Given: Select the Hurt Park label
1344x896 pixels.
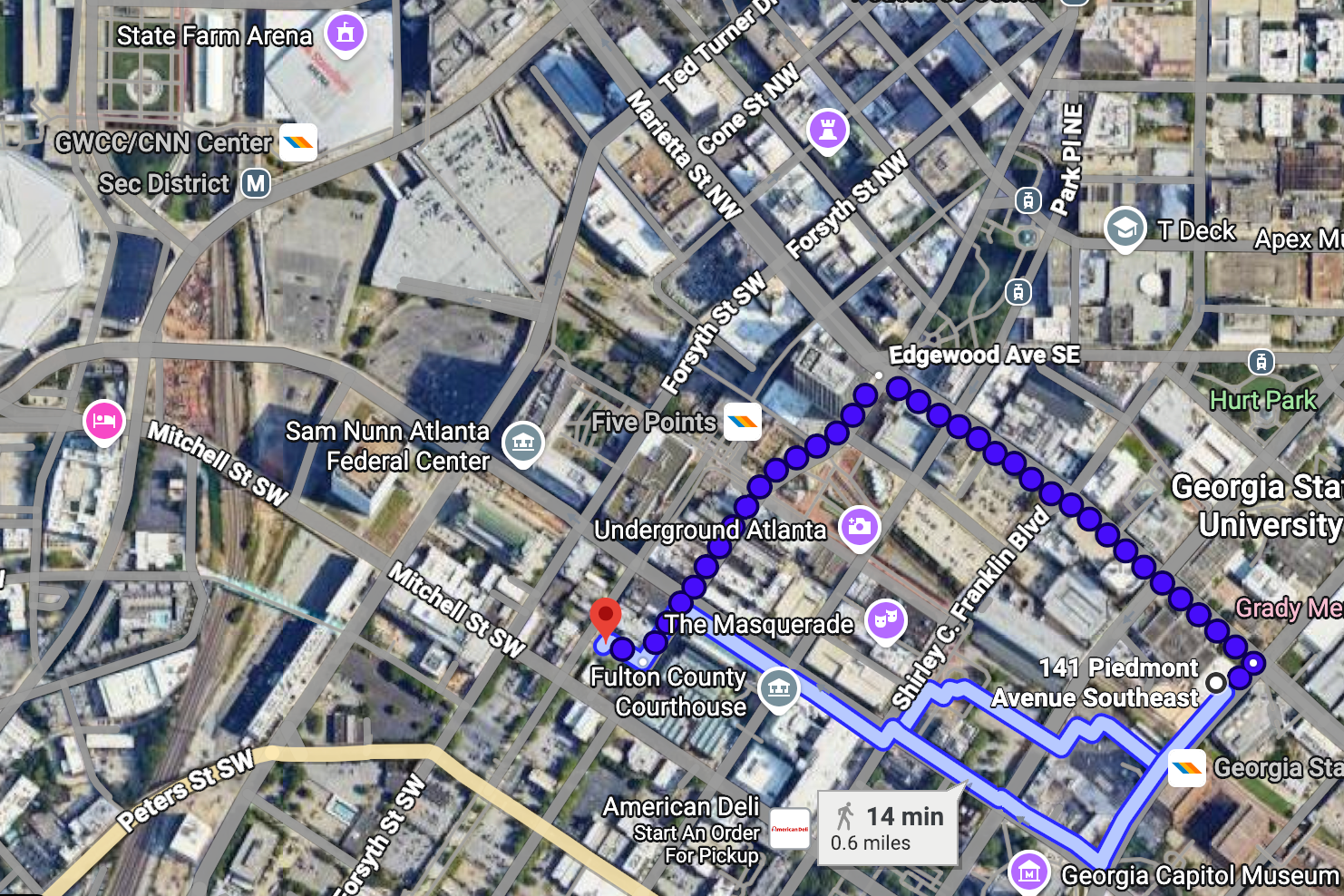Looking at the screenshot, I should coord(1262,400).
